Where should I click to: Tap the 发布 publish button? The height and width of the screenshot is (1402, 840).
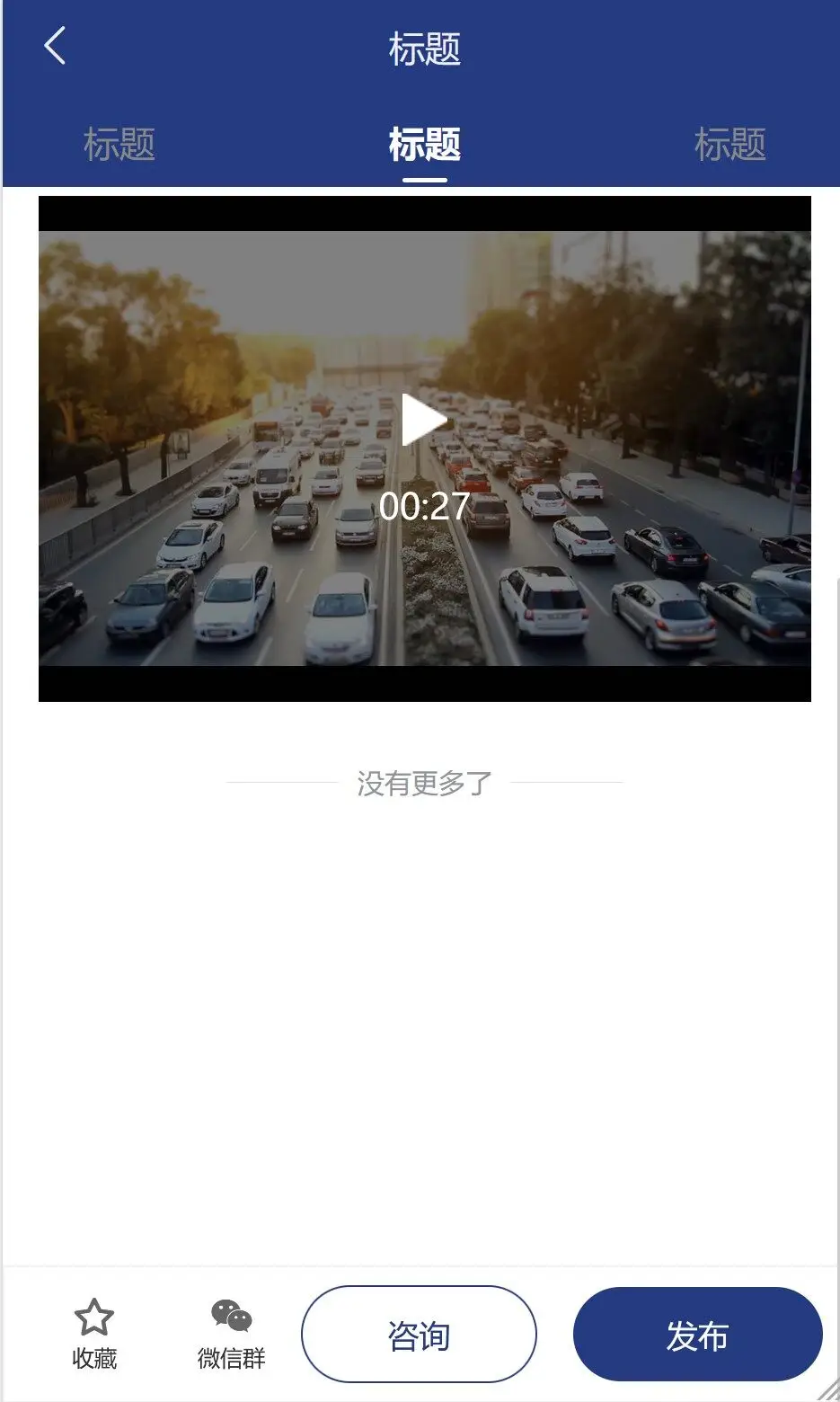coord(697,1335)
